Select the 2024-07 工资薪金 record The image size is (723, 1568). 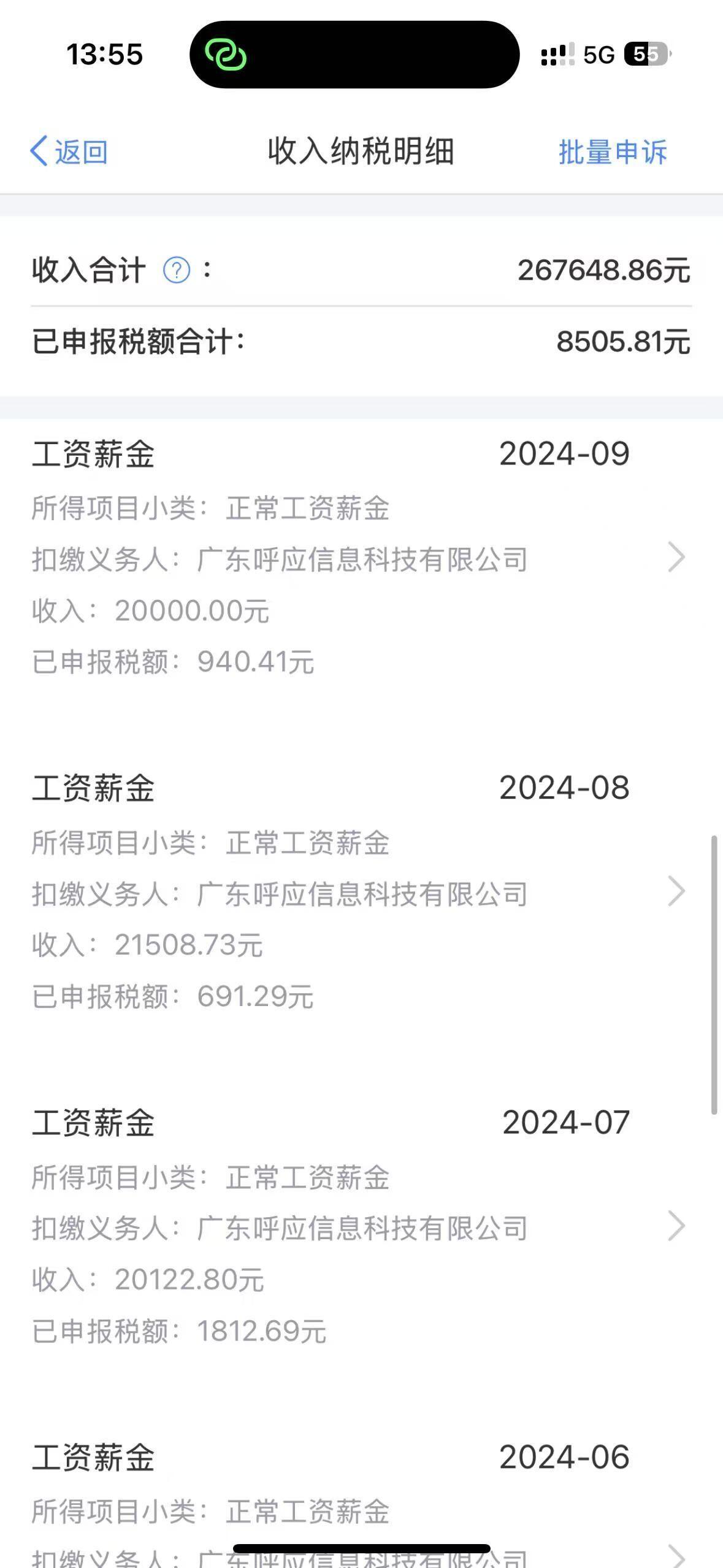361,1226
